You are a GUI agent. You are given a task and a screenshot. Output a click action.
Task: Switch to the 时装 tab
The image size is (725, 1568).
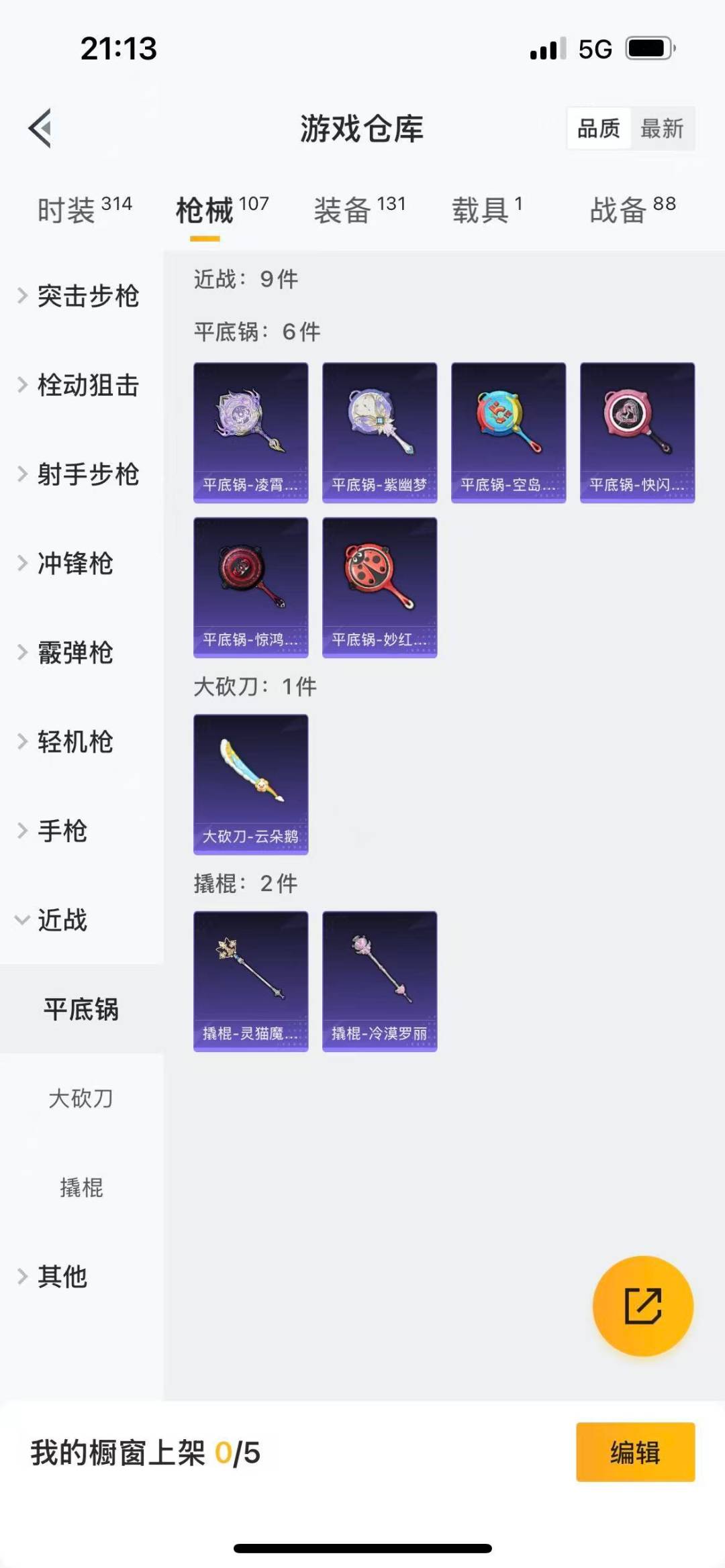click(x=84, y=210)
